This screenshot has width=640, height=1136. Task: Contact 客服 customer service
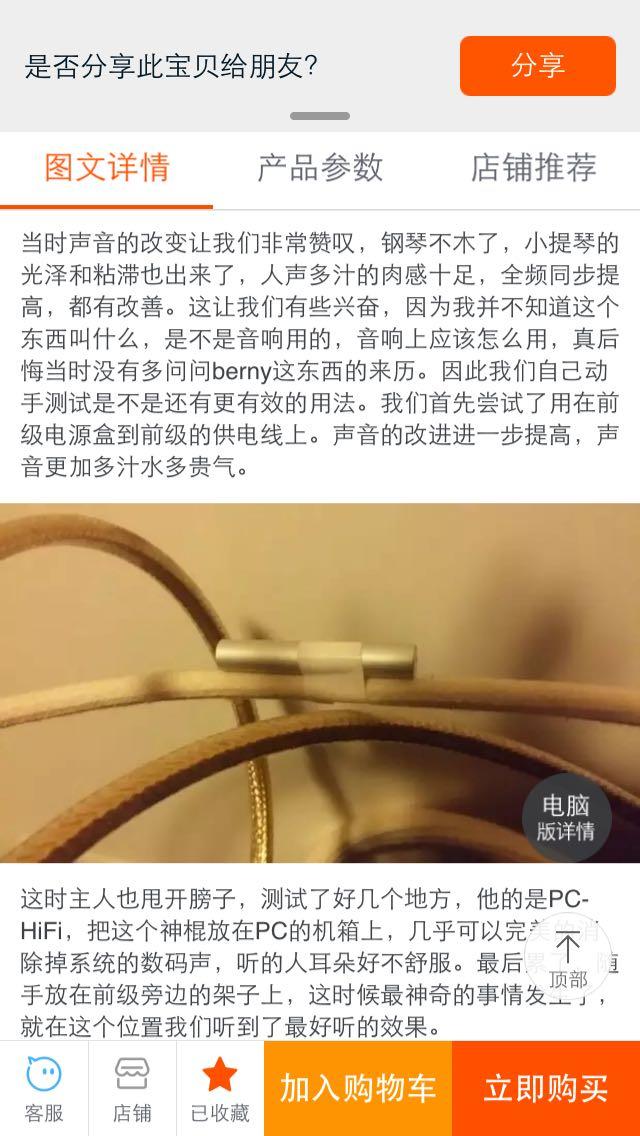[44, 1088]
